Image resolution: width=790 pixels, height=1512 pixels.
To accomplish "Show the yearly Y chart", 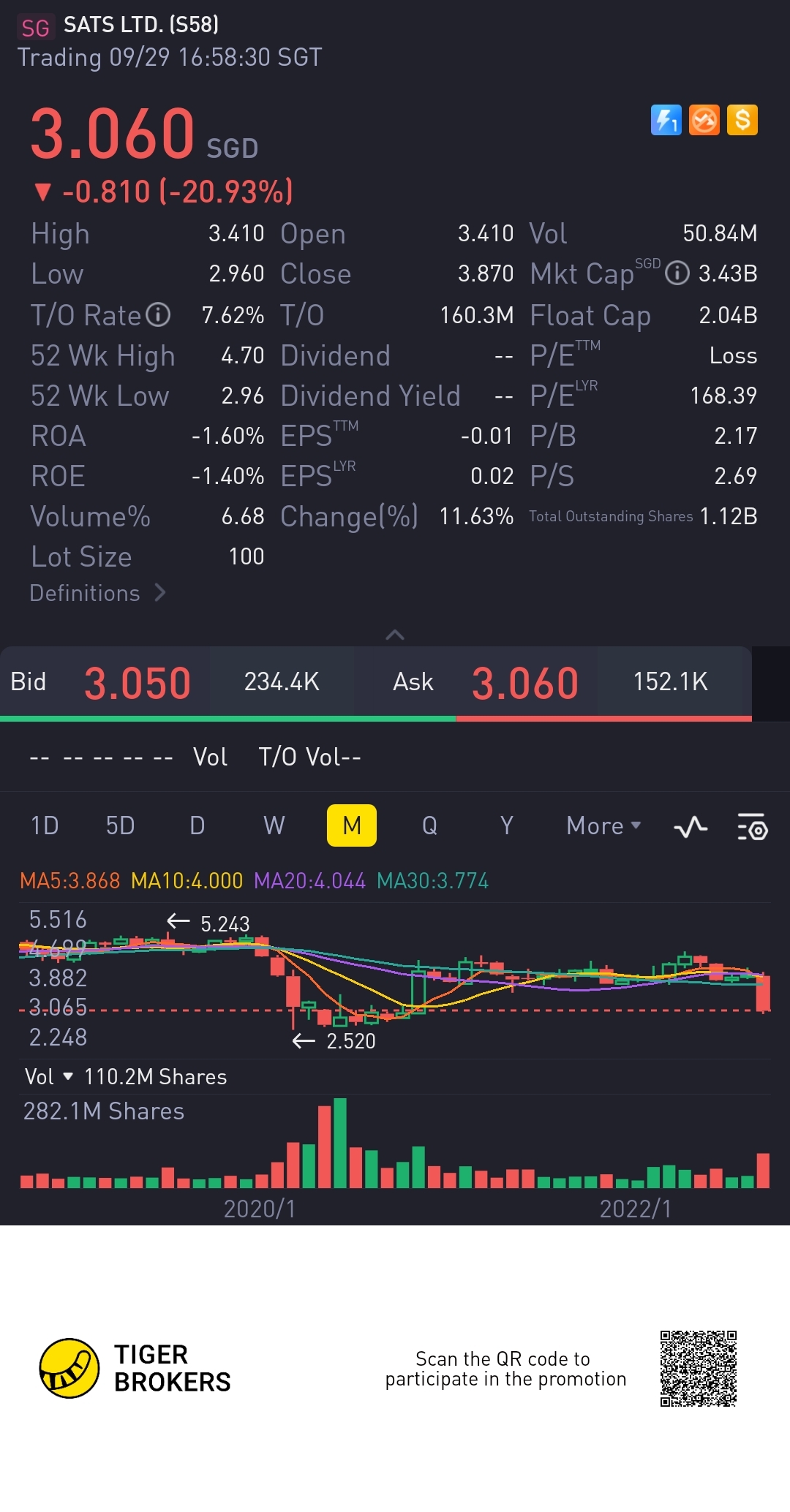I will pos(506,825).
